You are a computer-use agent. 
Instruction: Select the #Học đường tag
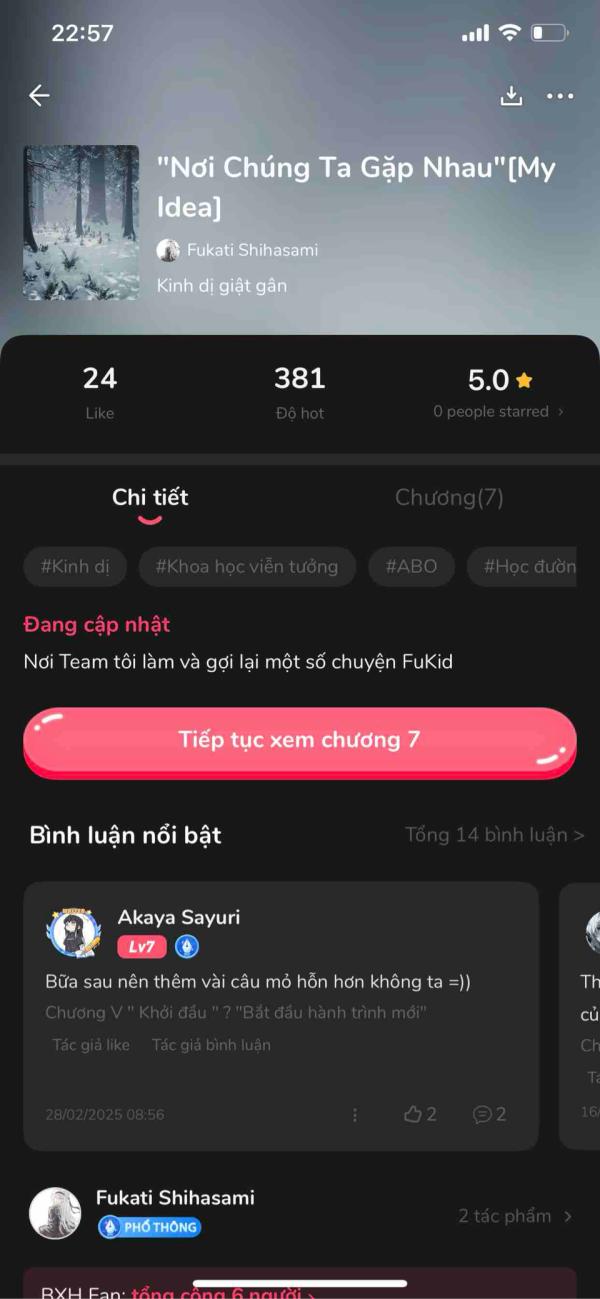point(528,566)
